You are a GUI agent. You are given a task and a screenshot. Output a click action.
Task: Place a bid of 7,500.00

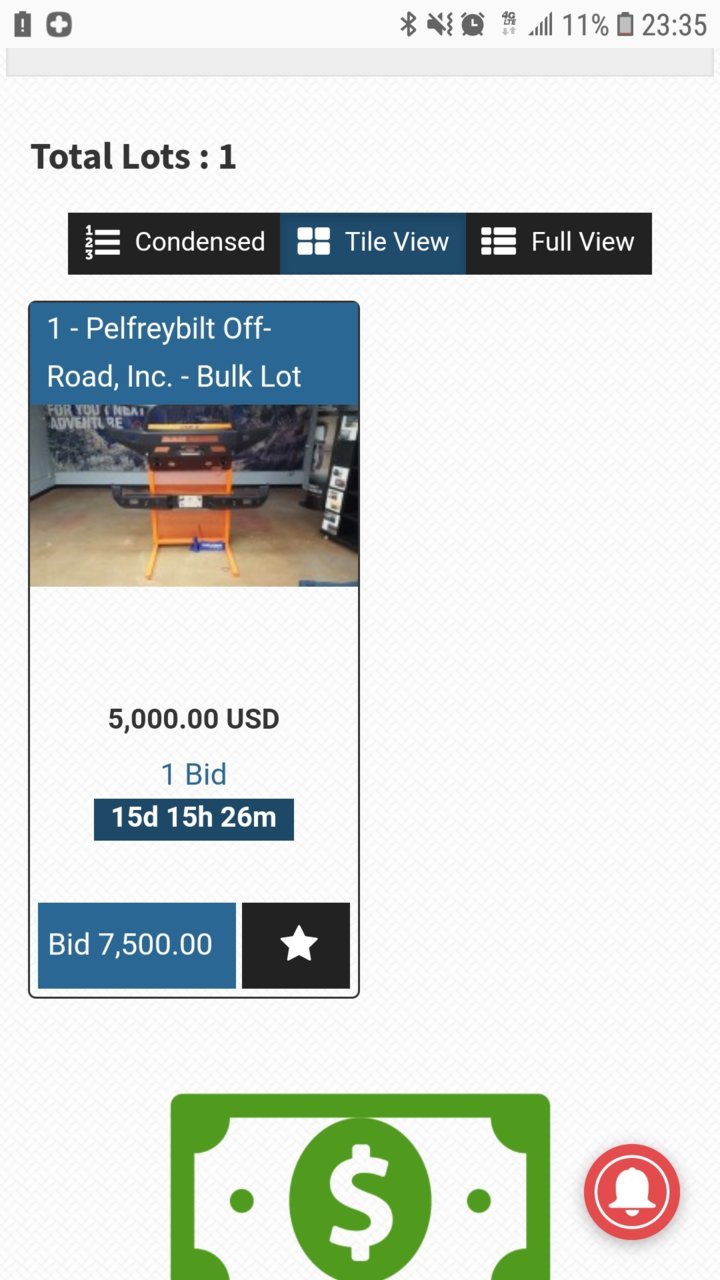tap(137, 945)
